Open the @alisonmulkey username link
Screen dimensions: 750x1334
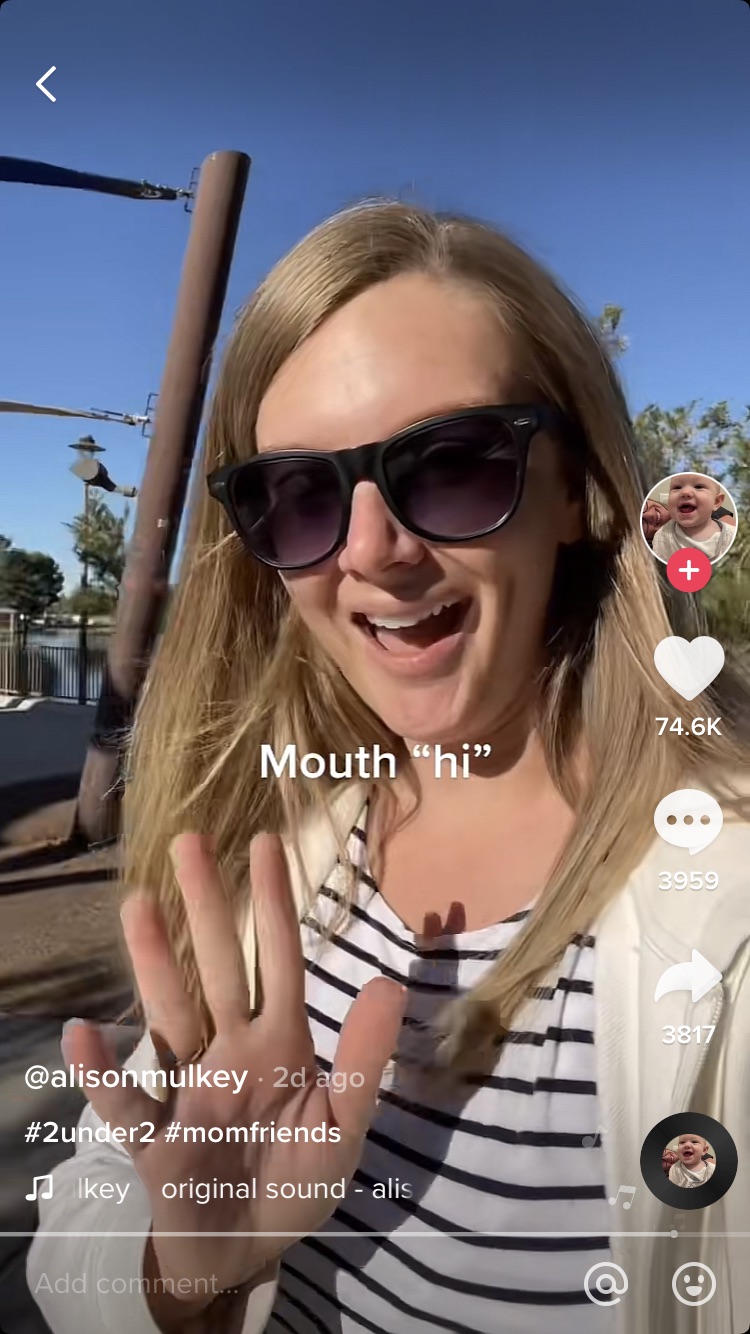click(136, 1077)
